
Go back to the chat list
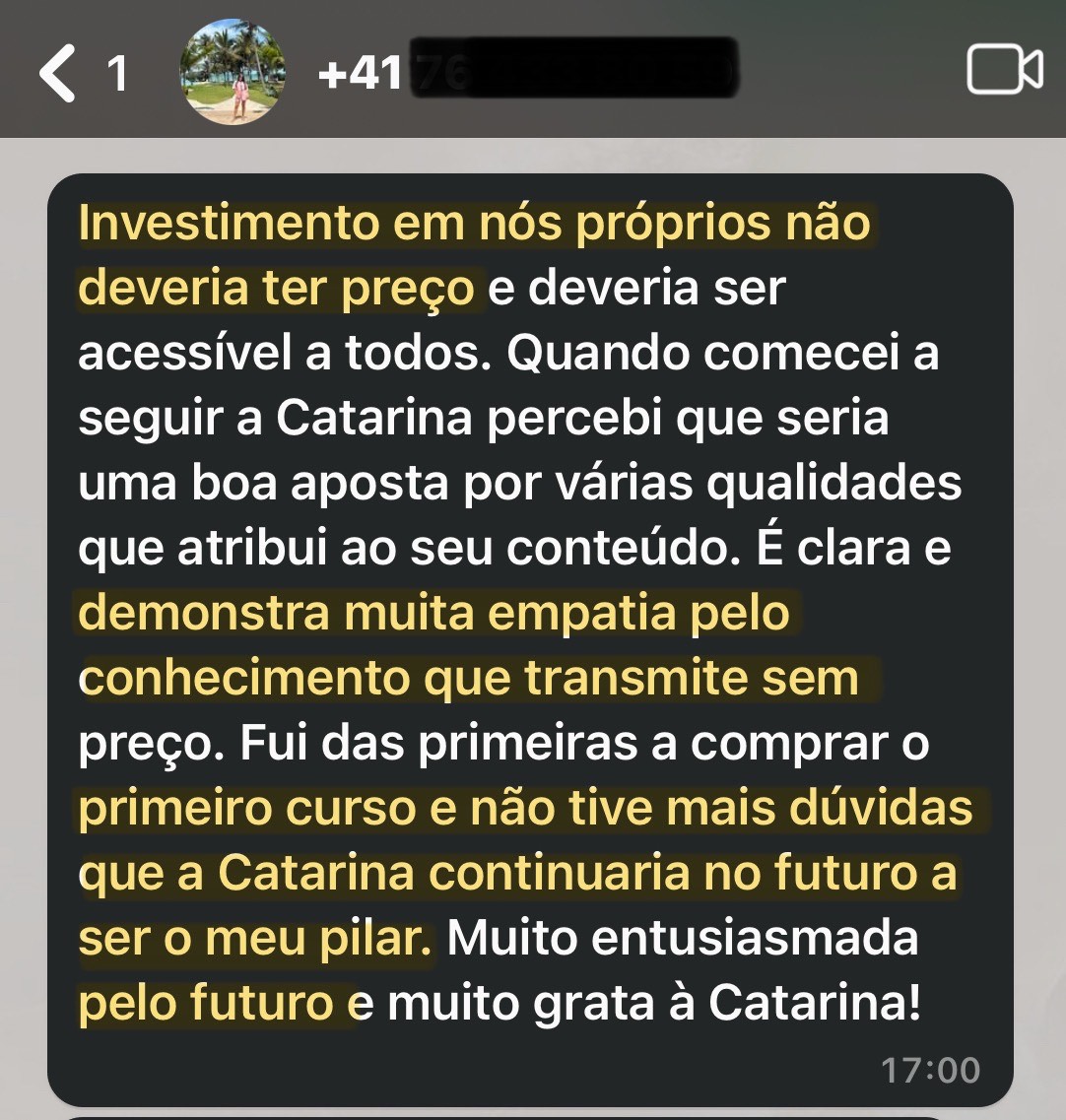(x=59, y=73)
